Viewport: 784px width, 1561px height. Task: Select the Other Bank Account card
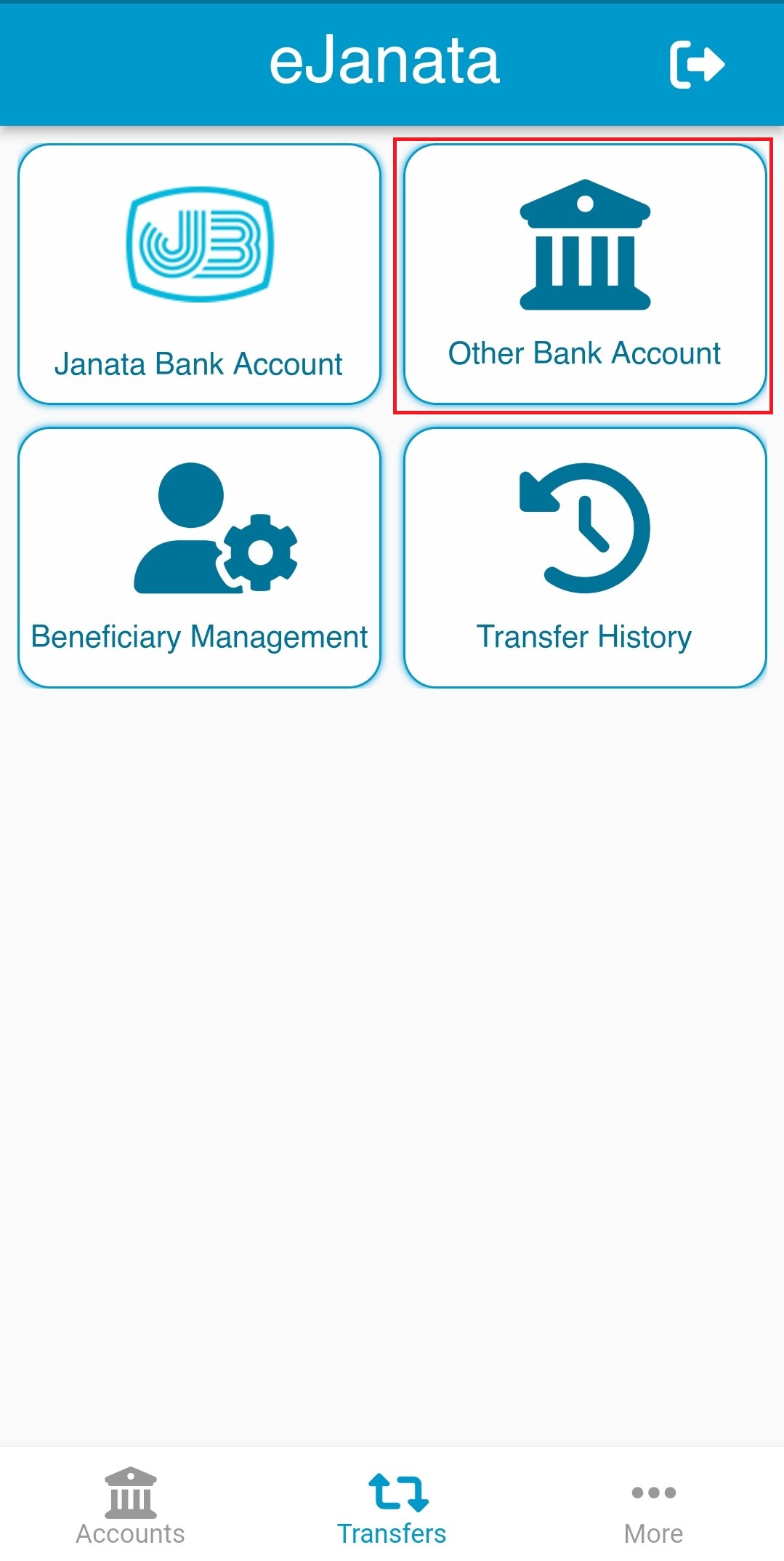point(585,274)
